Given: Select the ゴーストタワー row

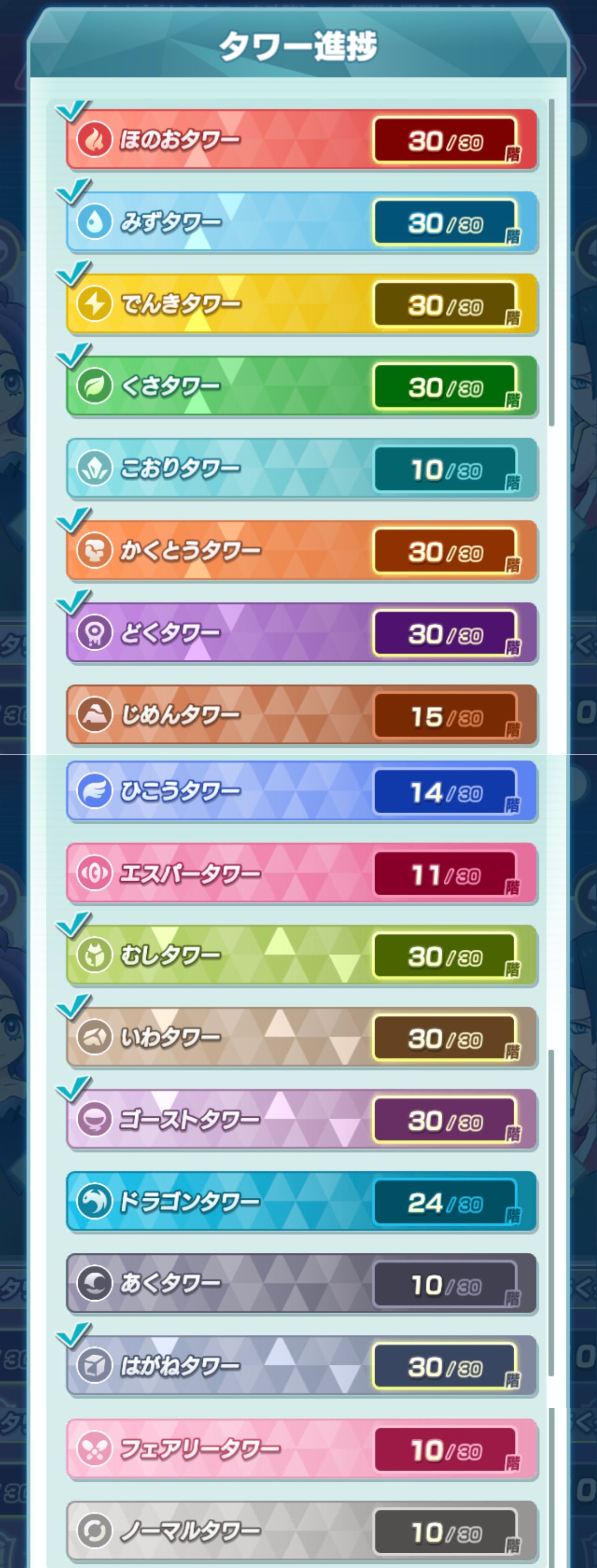Looking at the screenshot, I should (302, 1120).
